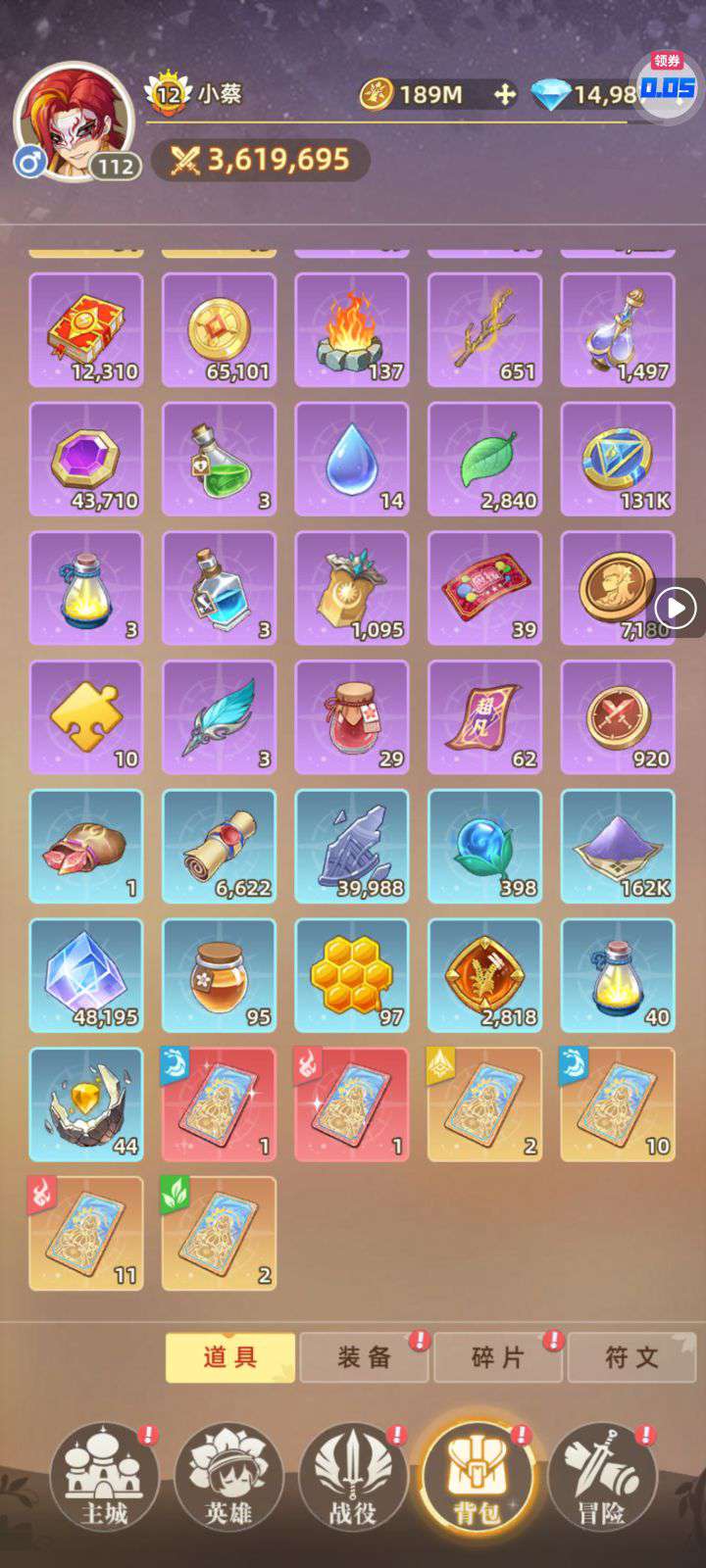This screenshot has width=706, height=1568.
Task: Select the red book item with 12,310
Action: [x=86, y=330]
